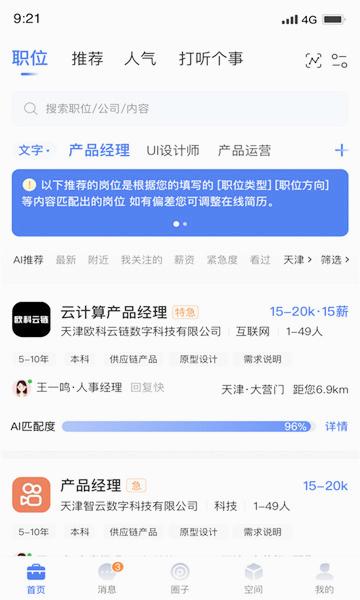Sort jobs by 最新
This screenshot has width=360, height=600.
point(66,260)
